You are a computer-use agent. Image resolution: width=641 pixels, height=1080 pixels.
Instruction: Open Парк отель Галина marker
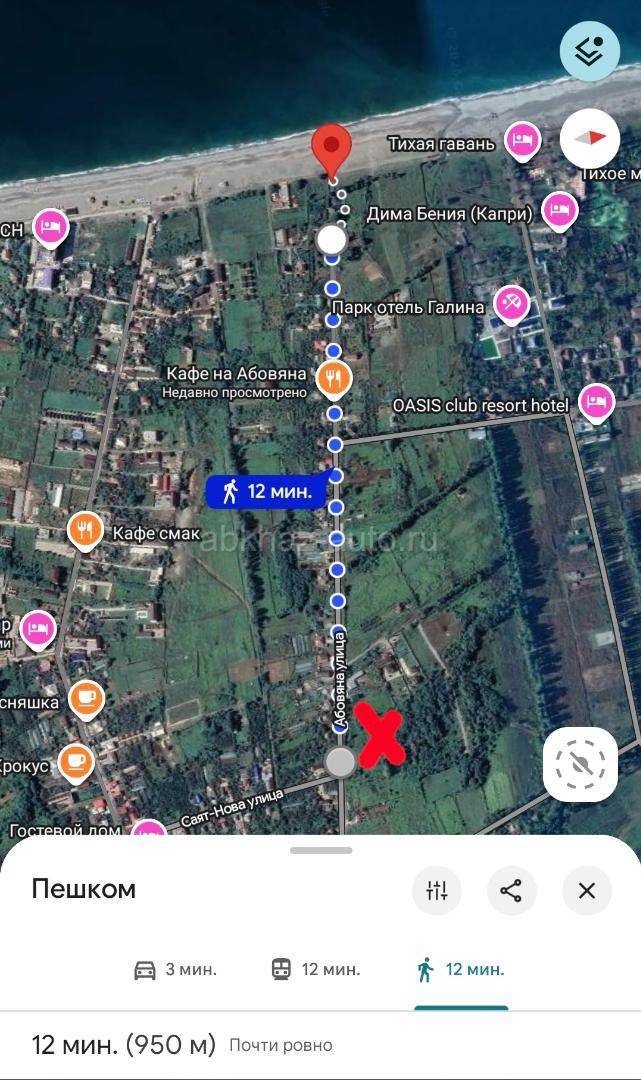(512, 303)
